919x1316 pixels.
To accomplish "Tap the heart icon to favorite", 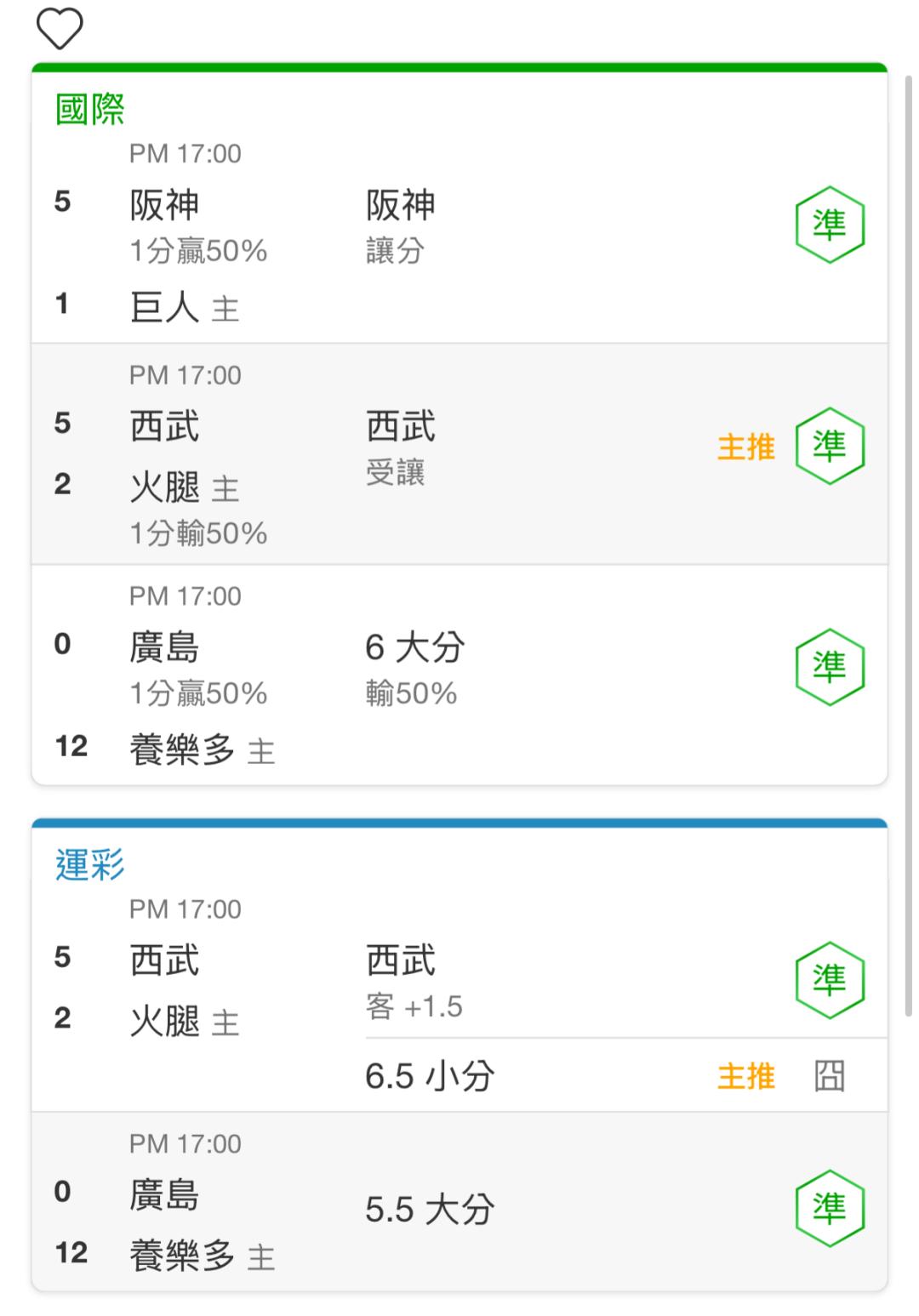I will (x=60, y=29).
